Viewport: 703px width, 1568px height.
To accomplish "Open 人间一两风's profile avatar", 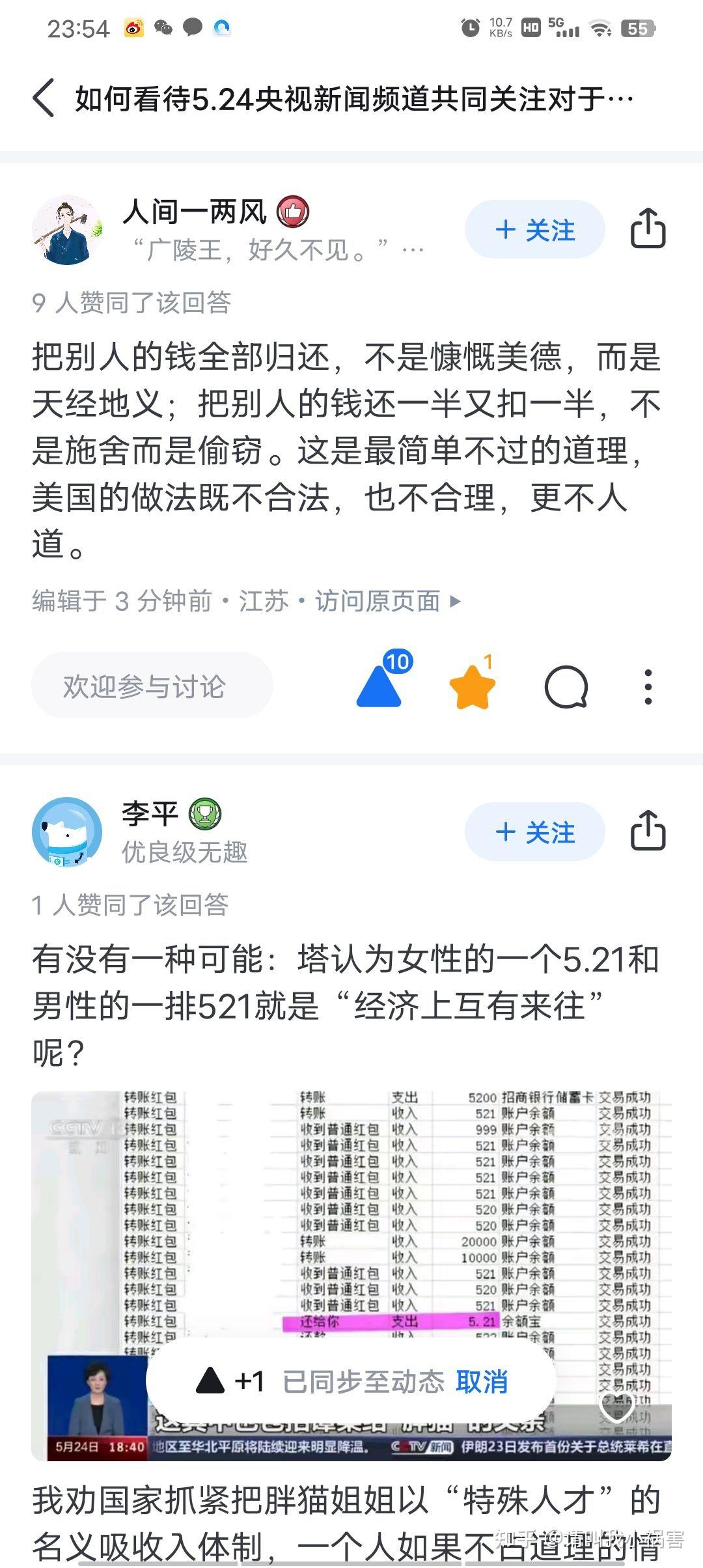I will pyautogui.click(x=67, y=230).
